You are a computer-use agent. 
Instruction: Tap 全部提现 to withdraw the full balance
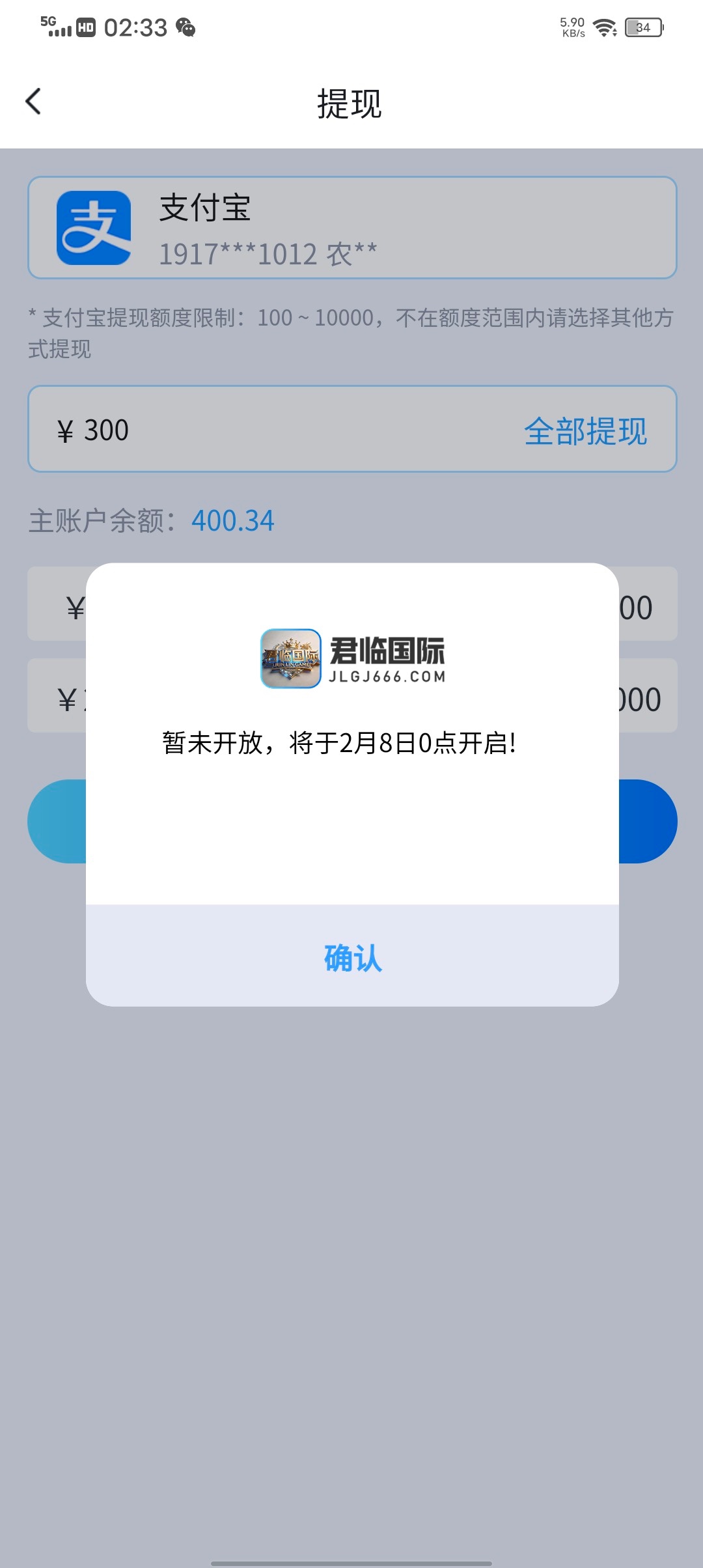[585, 431]
